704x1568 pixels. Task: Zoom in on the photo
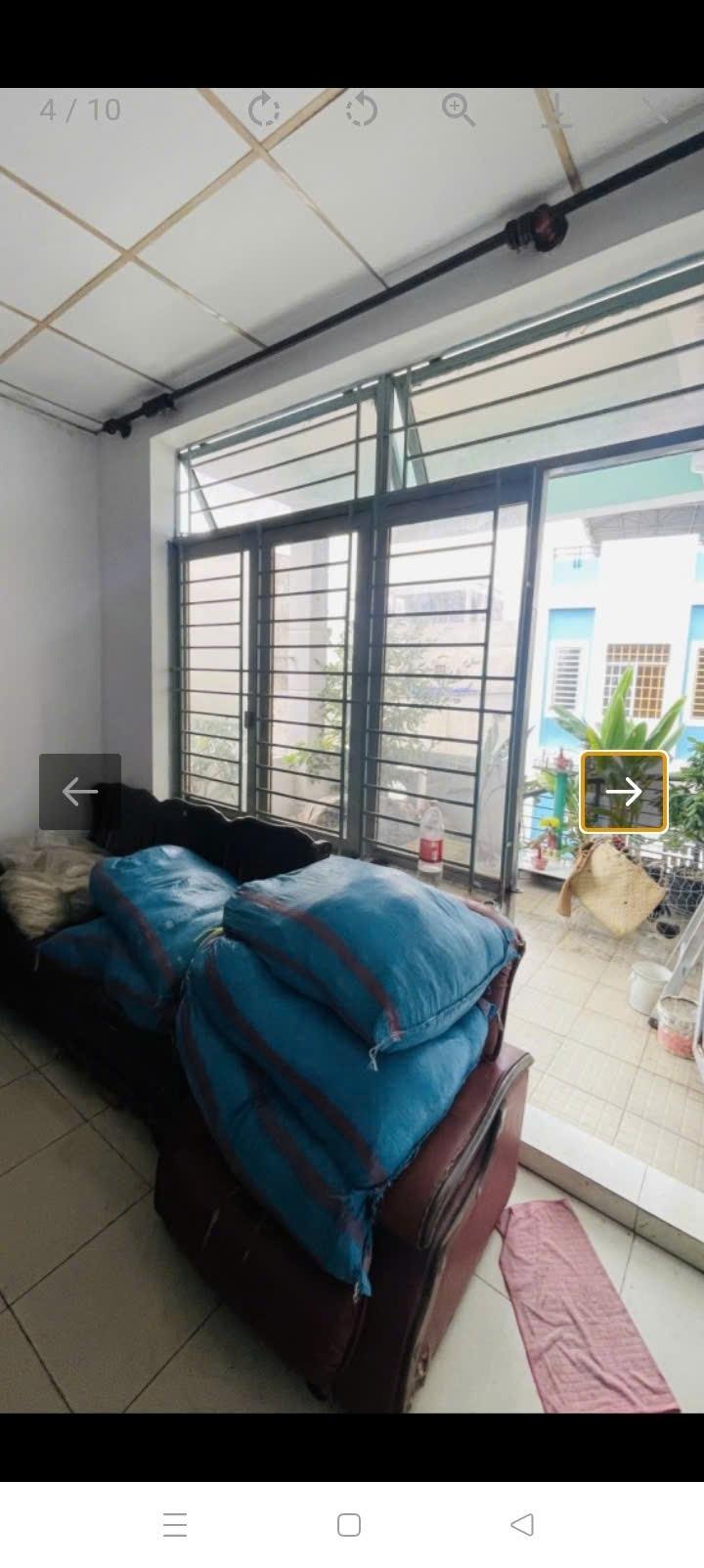tap(458, 110)
